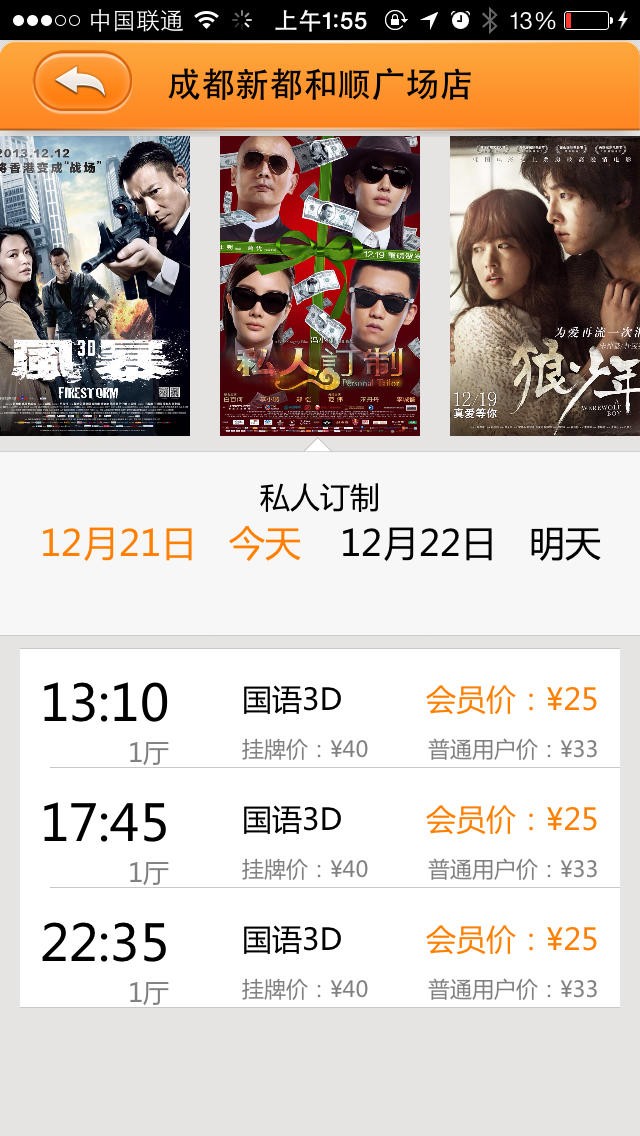Choose the 13:10 showtime in 1厅
This screenshot has width=640, height=1136.
point(320,708)
